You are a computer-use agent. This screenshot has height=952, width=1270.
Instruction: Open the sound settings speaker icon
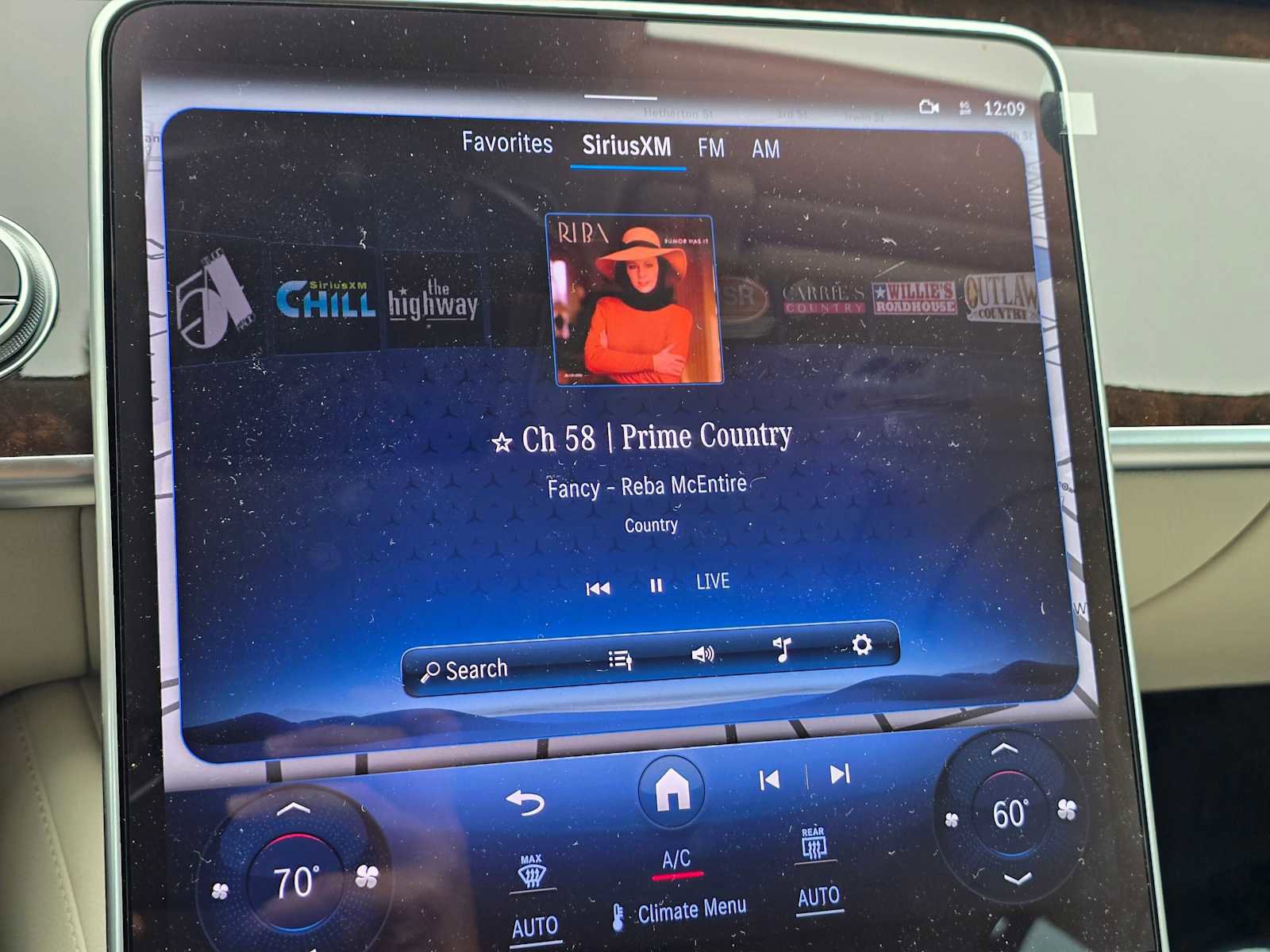click(702, 654)
